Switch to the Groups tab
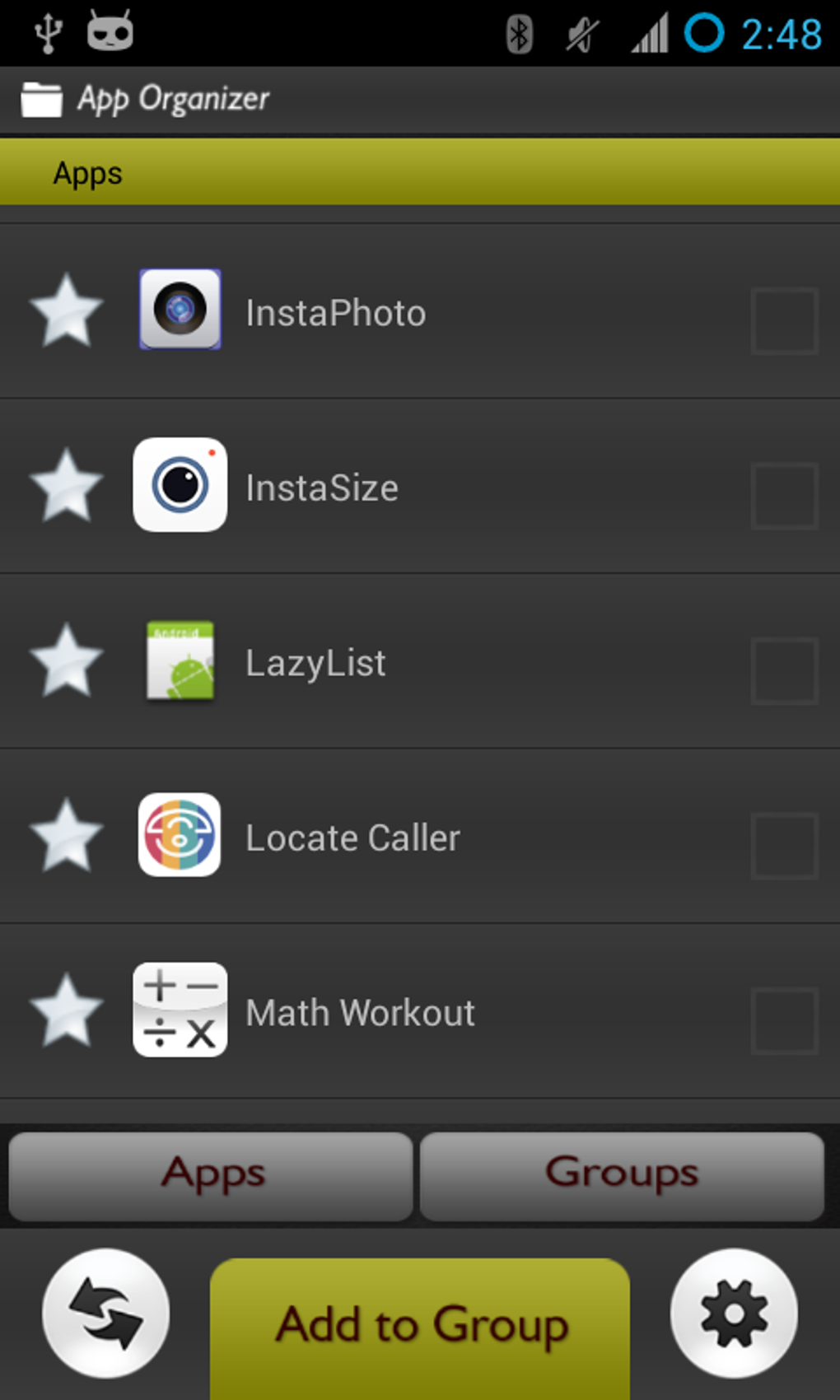Screen dimensions: 840x1400 pyautogui.click(x=622, y=1175)
